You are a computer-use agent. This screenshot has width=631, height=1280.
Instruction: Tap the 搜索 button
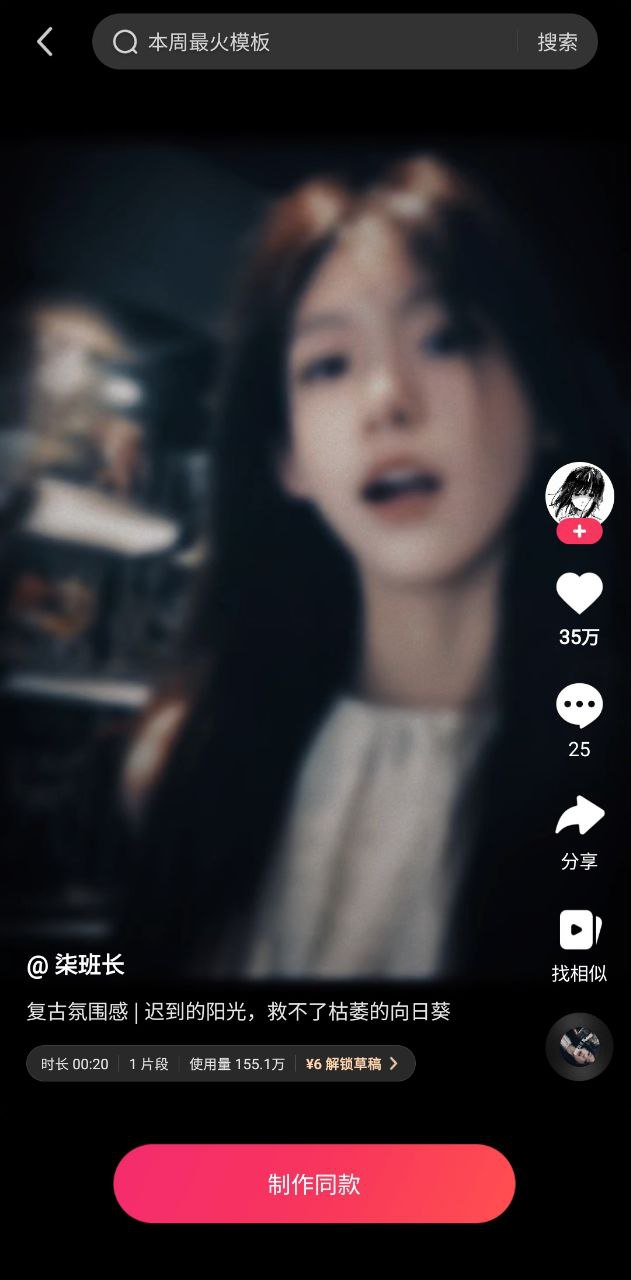click(x=557, y=42)
